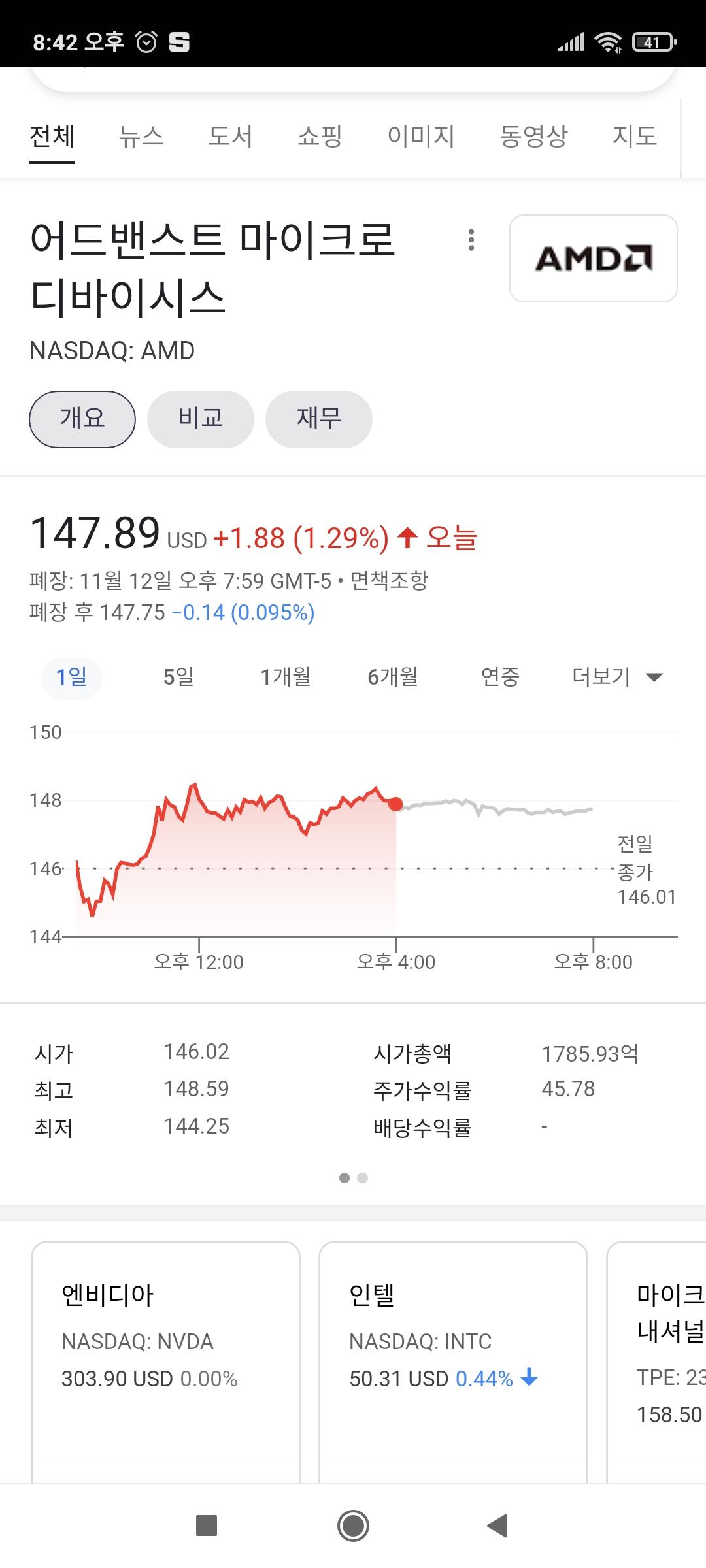The width and height of the screenshot is (706, 1568).
Task: Open the three-dot menu beside AMD title
Action: (471, 240)
